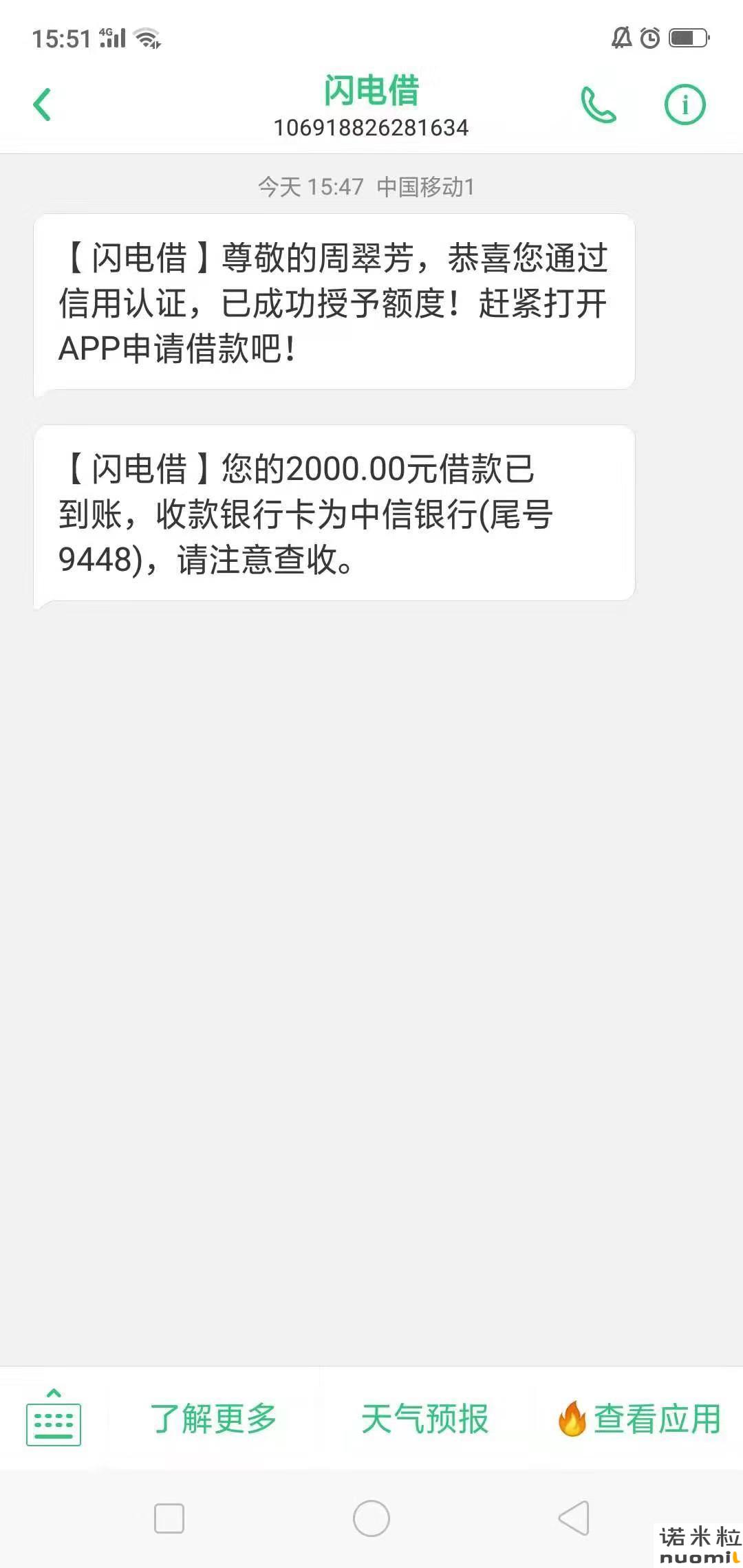Call the 闪电借 sender number
Viewport: 743px width, 1568px height.
[x=598, y=105]
